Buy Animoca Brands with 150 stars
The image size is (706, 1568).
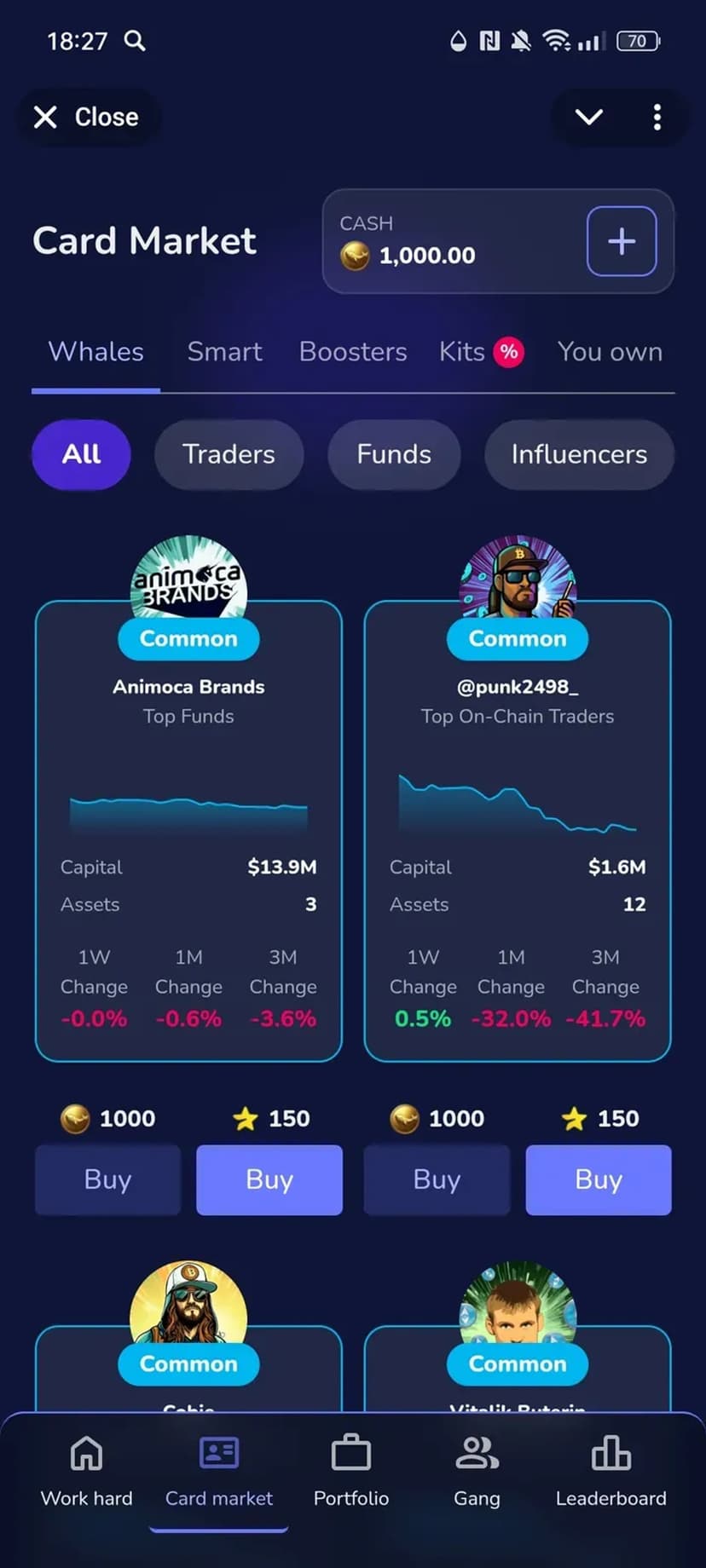(269, 1179)
